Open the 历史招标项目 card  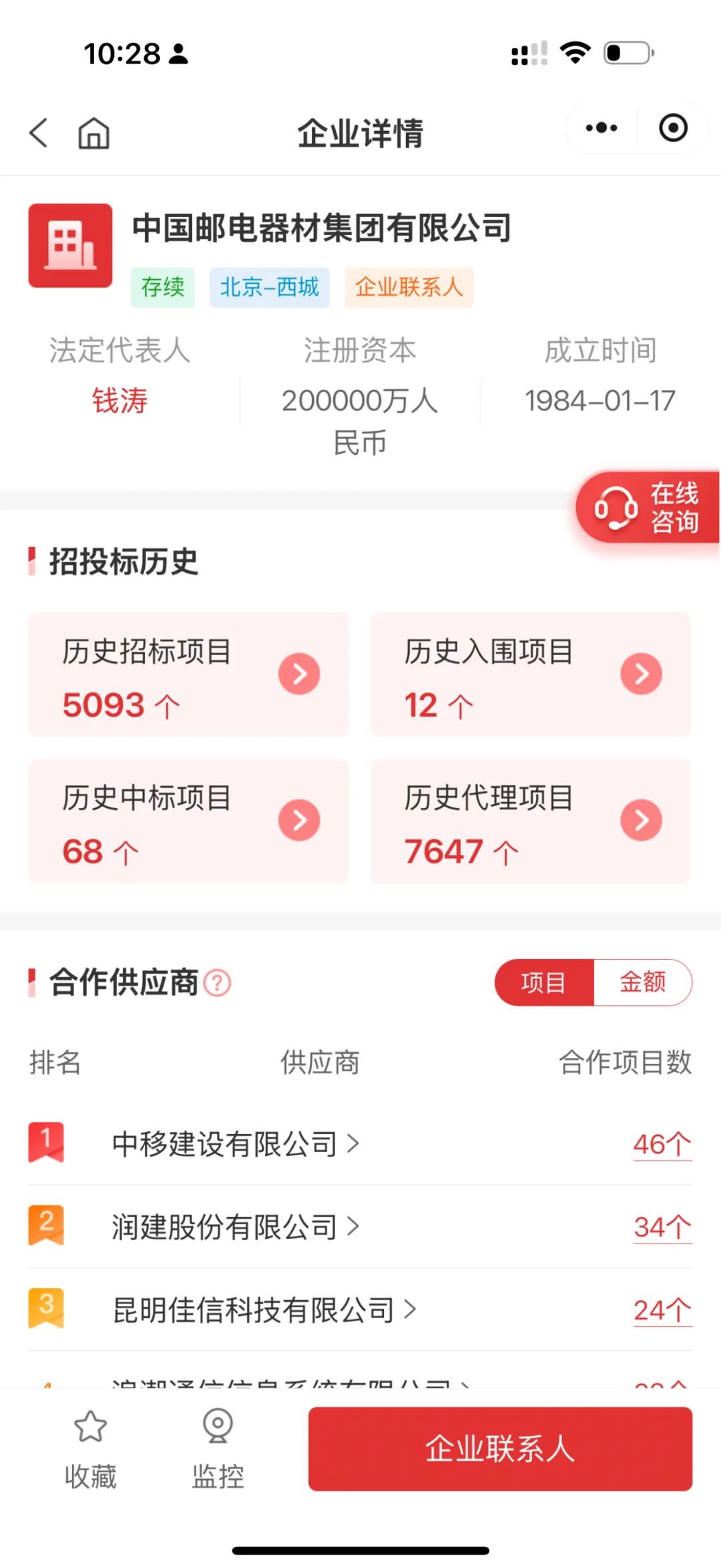[x=188, y=674]
